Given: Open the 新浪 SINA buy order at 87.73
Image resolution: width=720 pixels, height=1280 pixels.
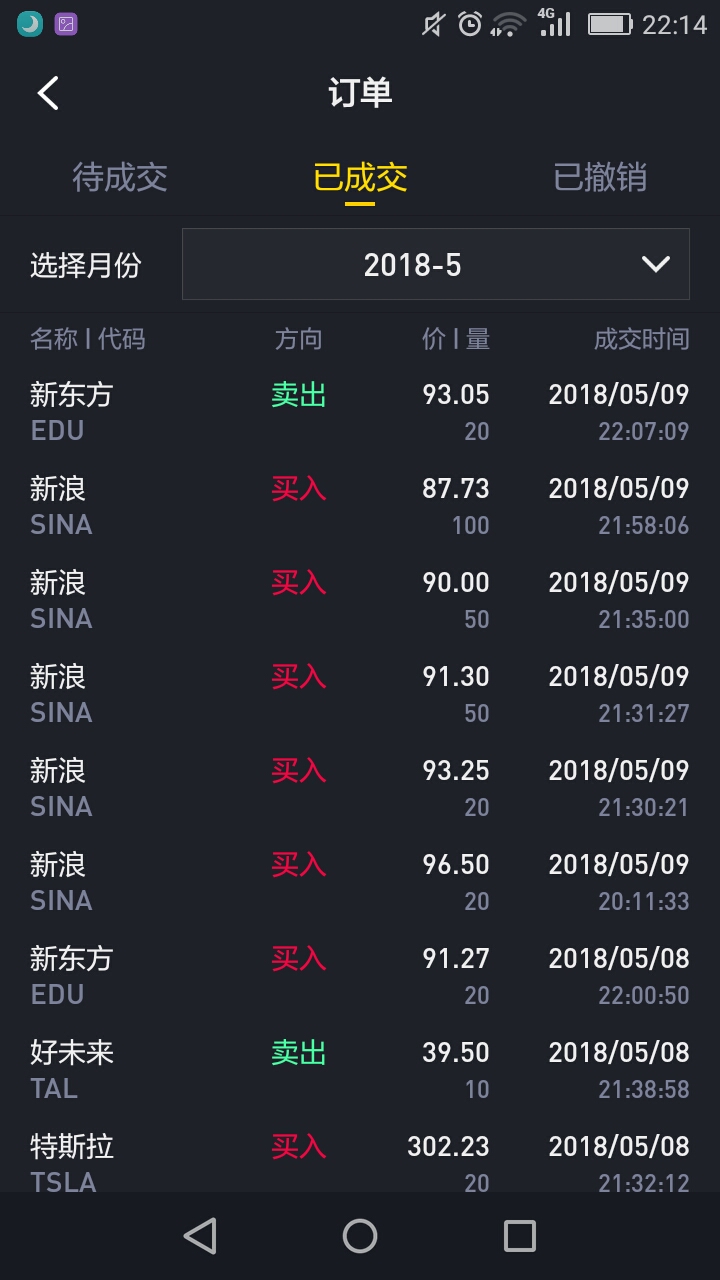Looking at the screenshot, I should [360, 506].
